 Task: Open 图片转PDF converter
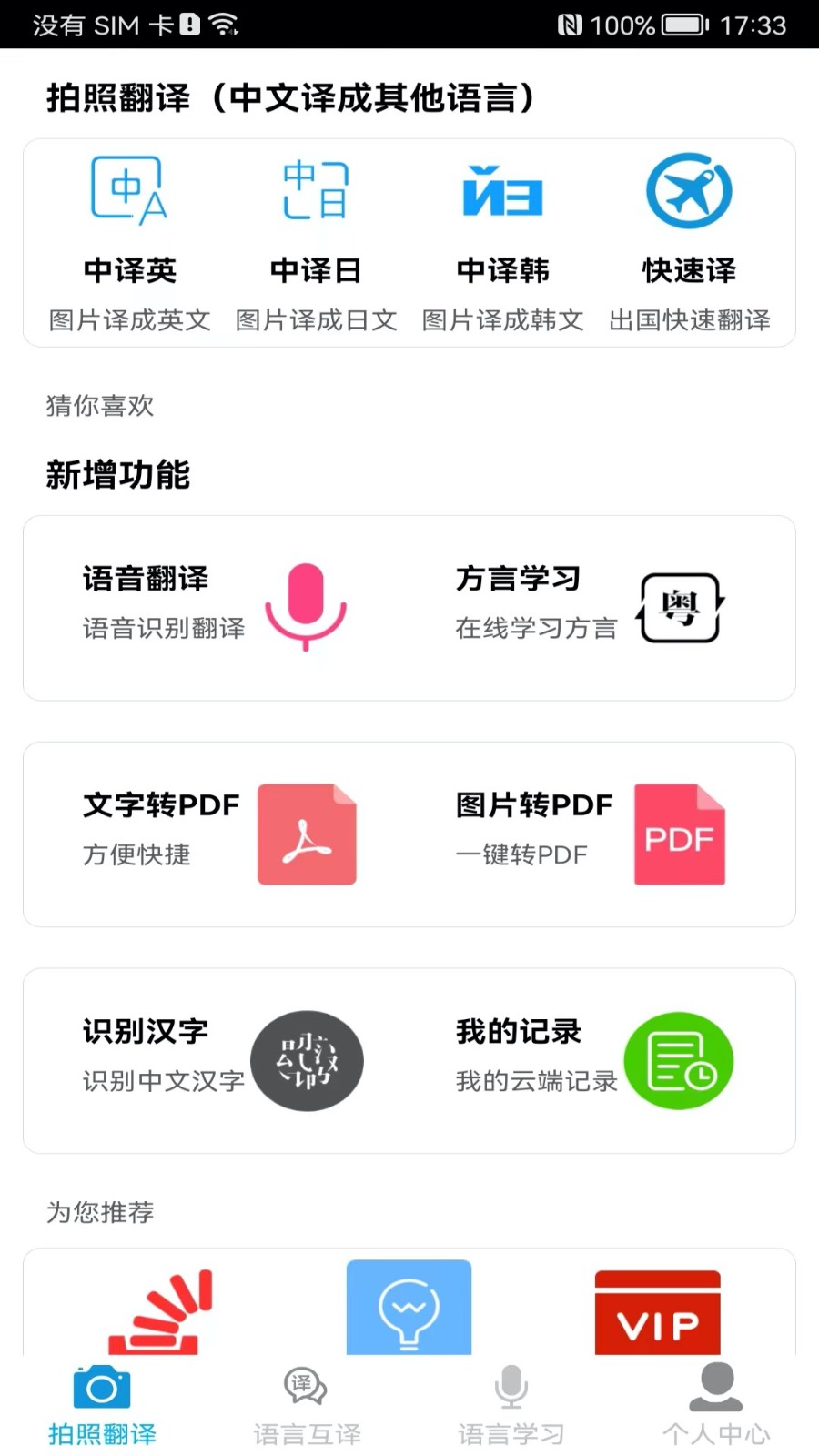pyautogui.click(x=590, y=834)
